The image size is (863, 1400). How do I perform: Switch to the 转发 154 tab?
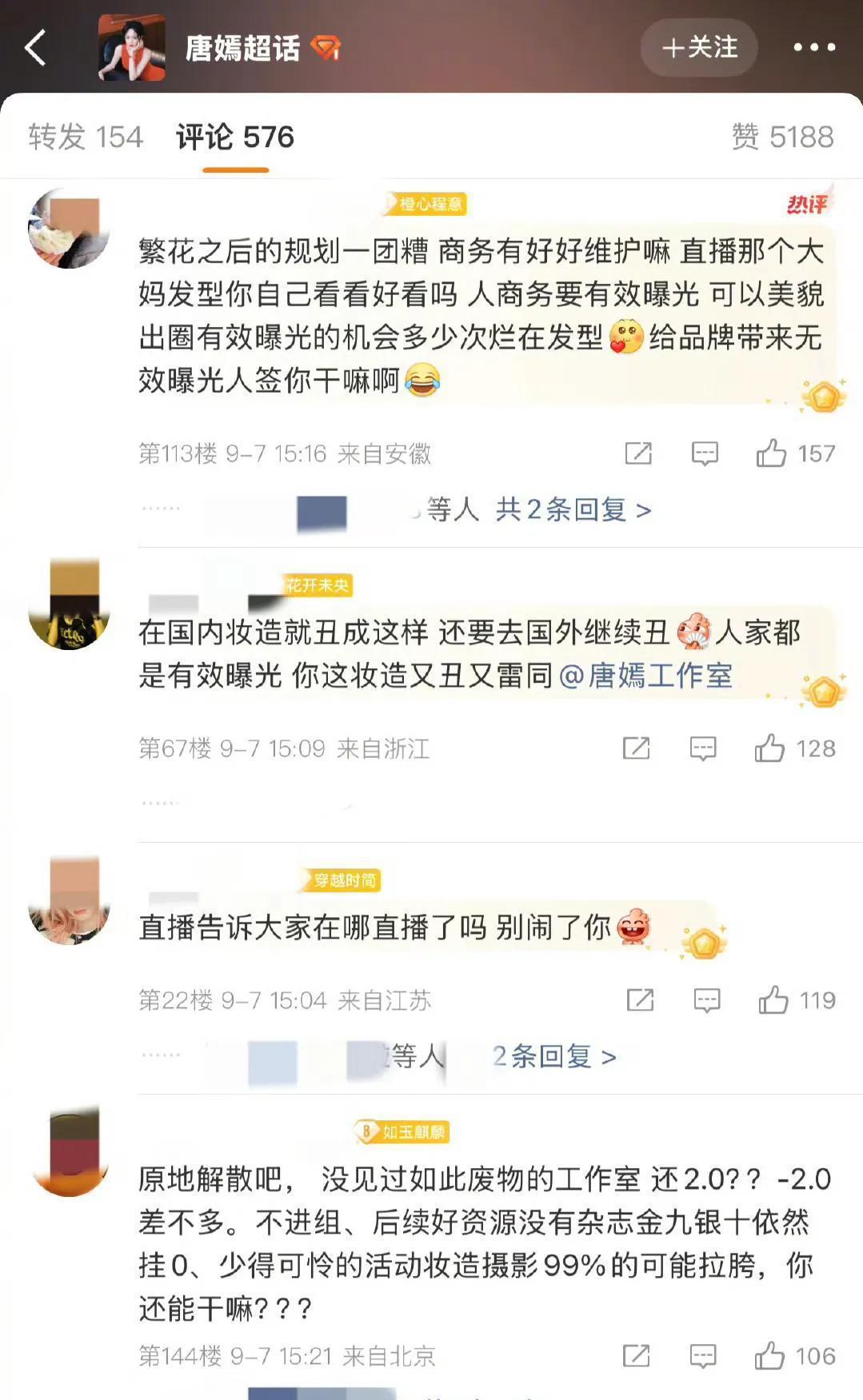click(x=86, y=137)
